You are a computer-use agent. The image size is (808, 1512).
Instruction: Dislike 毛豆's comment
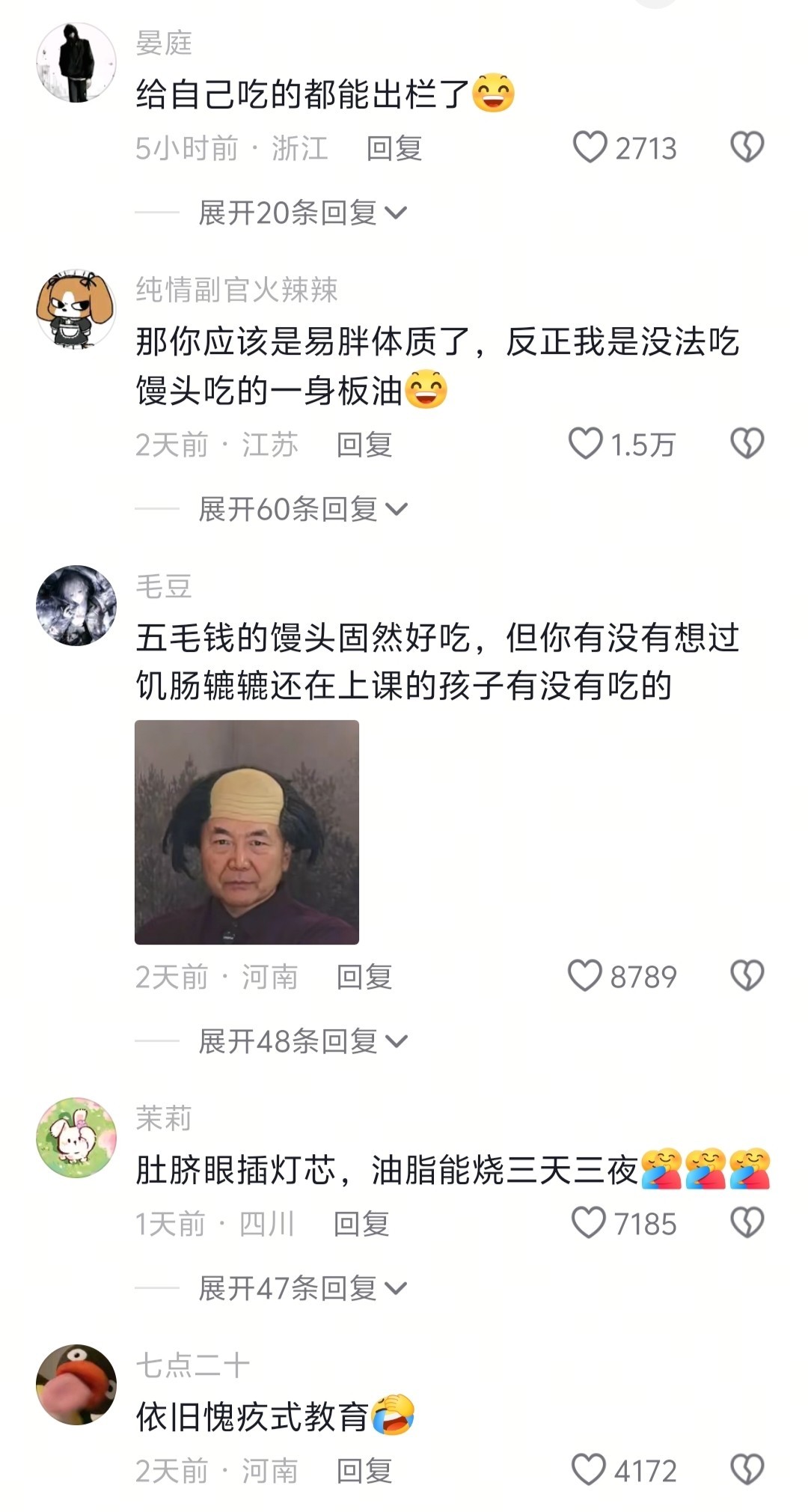tap(747, 976)
